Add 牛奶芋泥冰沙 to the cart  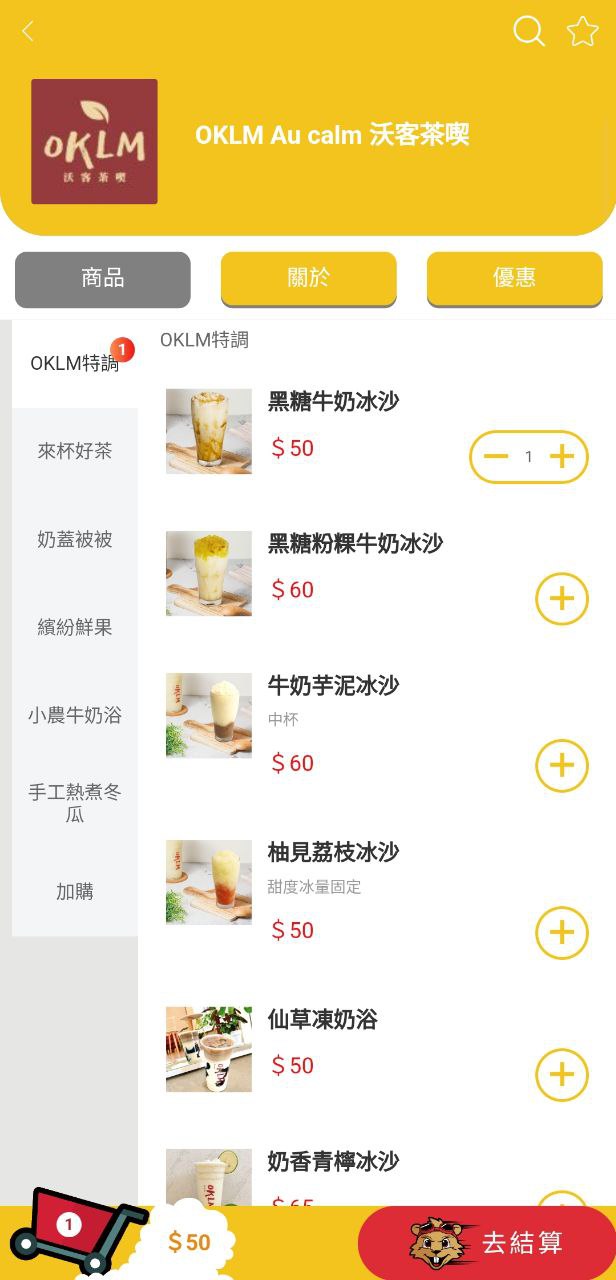pyautogui.click(x=562, y=766)
